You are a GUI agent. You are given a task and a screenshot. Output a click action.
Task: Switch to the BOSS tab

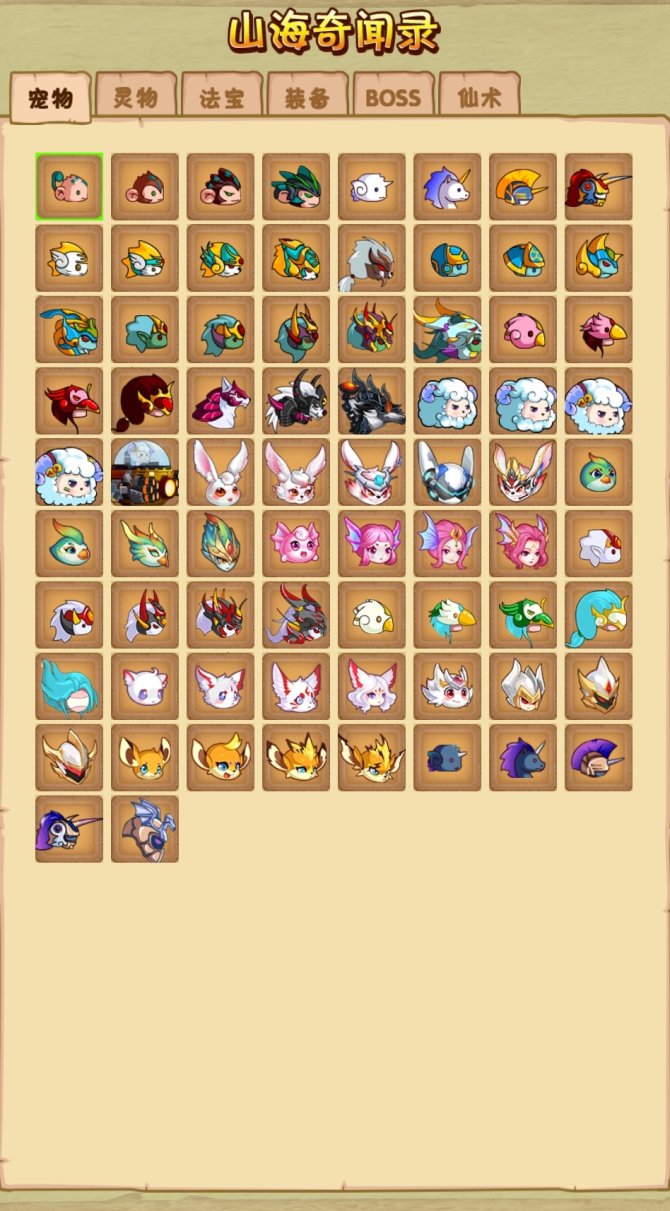pos(393,98)
